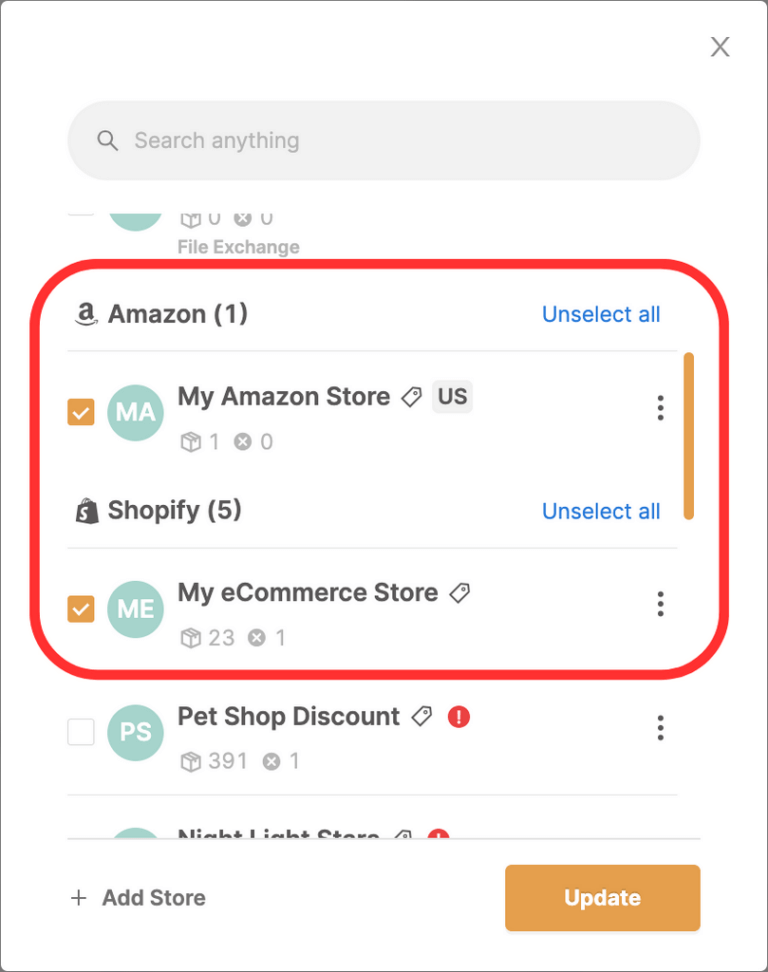Uncheck My Amazon Store checkbox
Image resolution: width=768 pixels, height=972 pixels.
81,411
